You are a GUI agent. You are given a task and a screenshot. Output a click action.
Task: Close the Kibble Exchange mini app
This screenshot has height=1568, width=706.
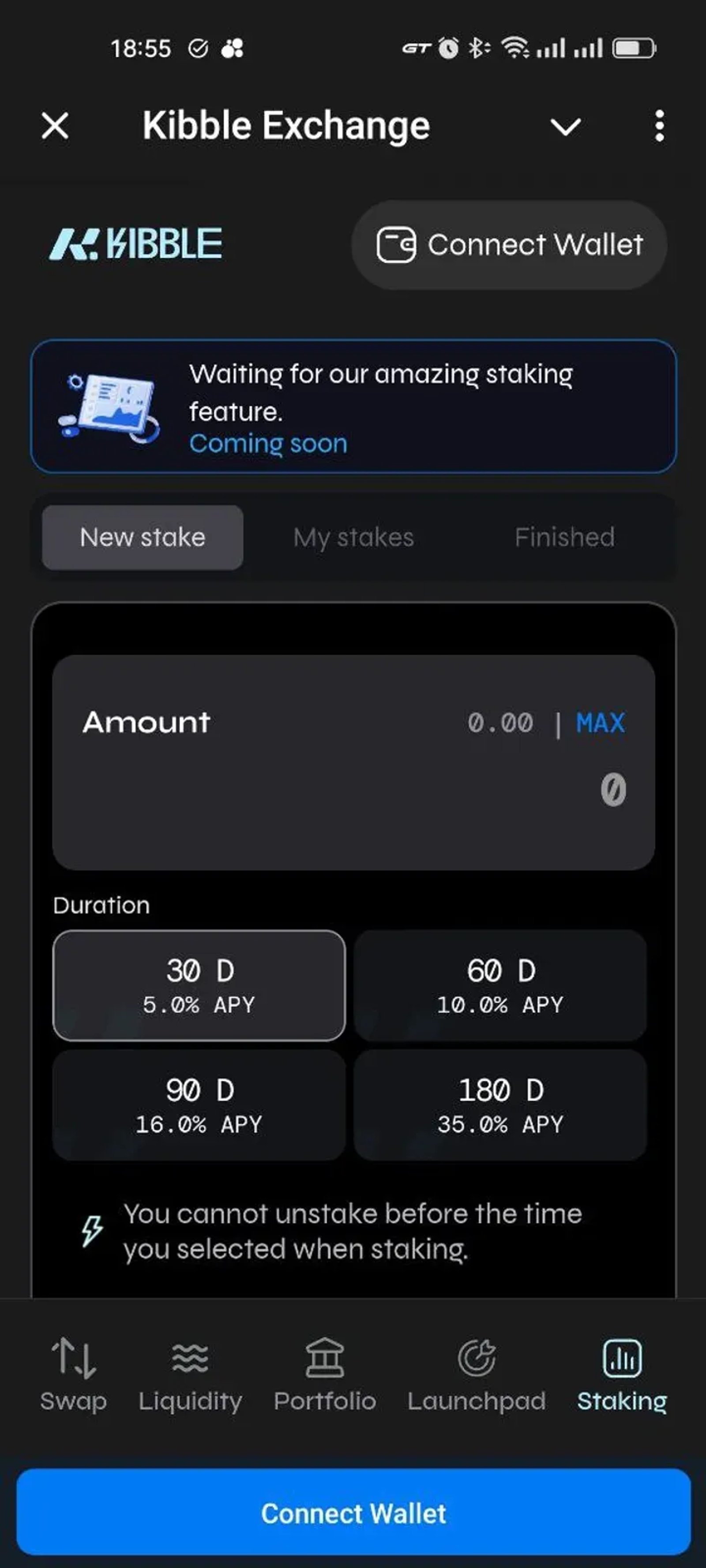[55, 127]
